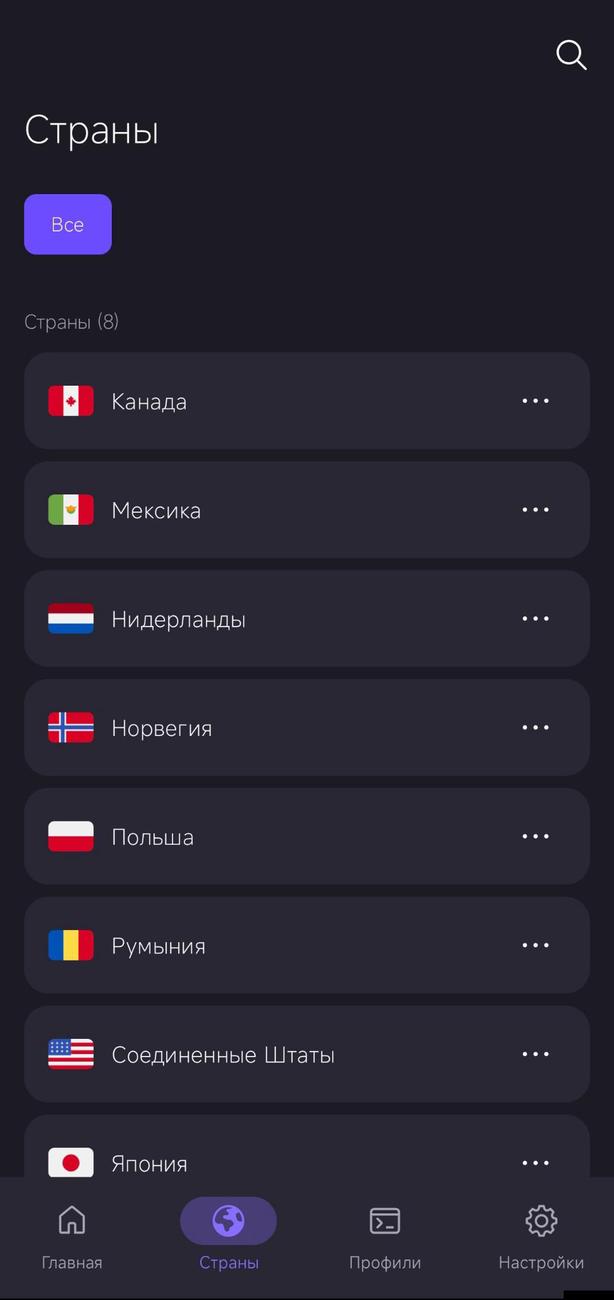Open more options for Канада

(x=535, y=401)
